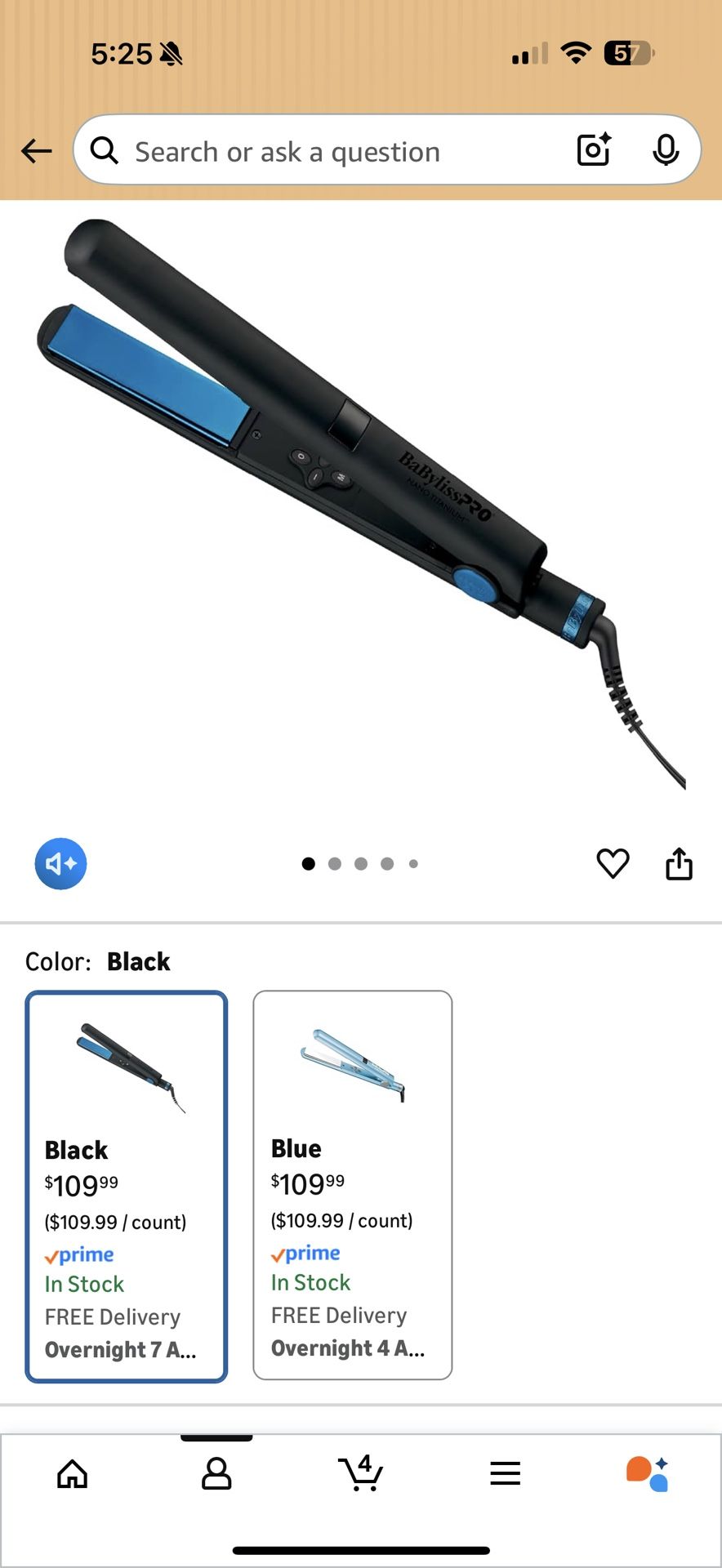Start voice search with the microphone

tap(666, 150)
